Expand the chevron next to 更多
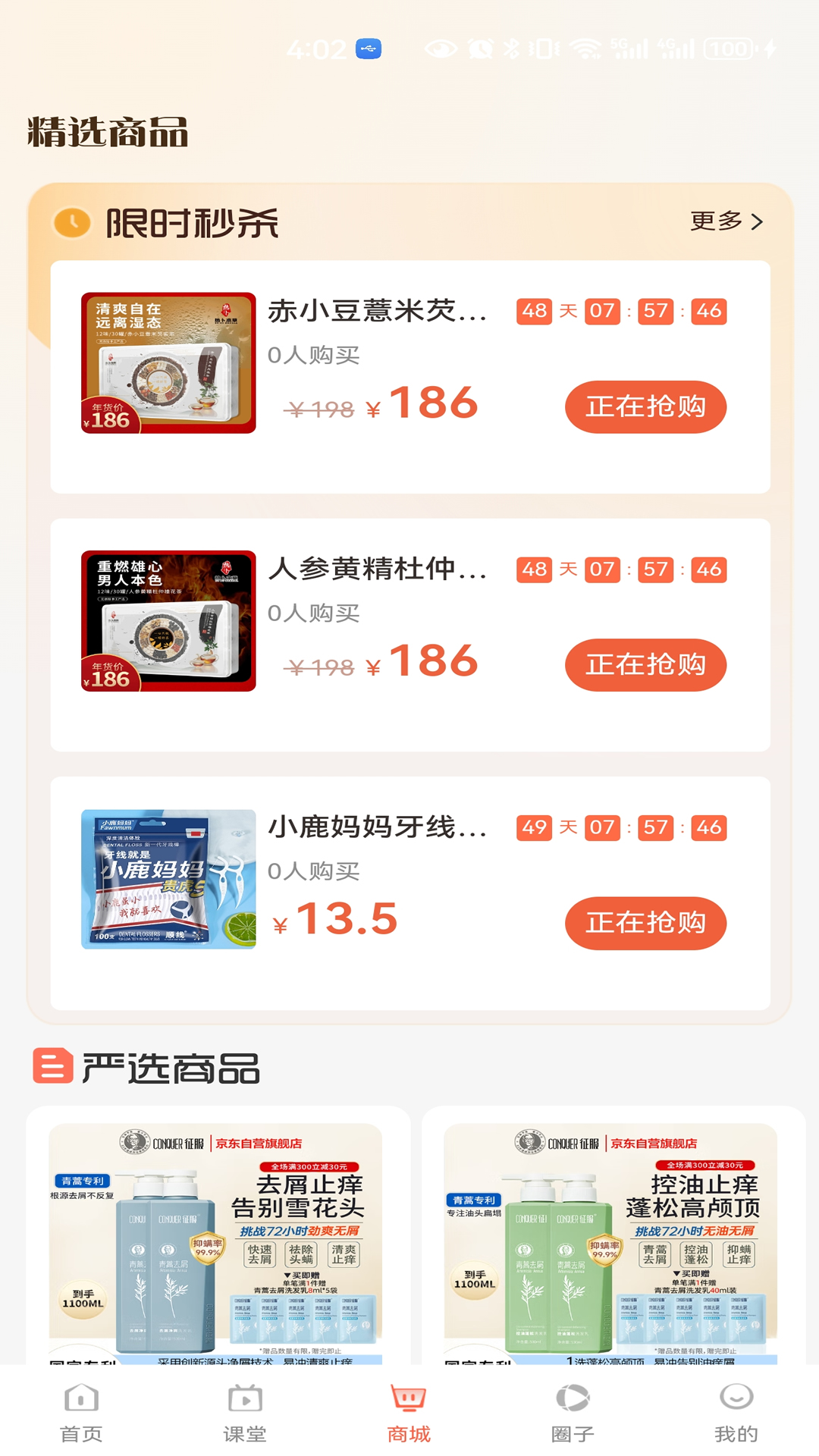 pyautogui.click(x=756, y=221)
